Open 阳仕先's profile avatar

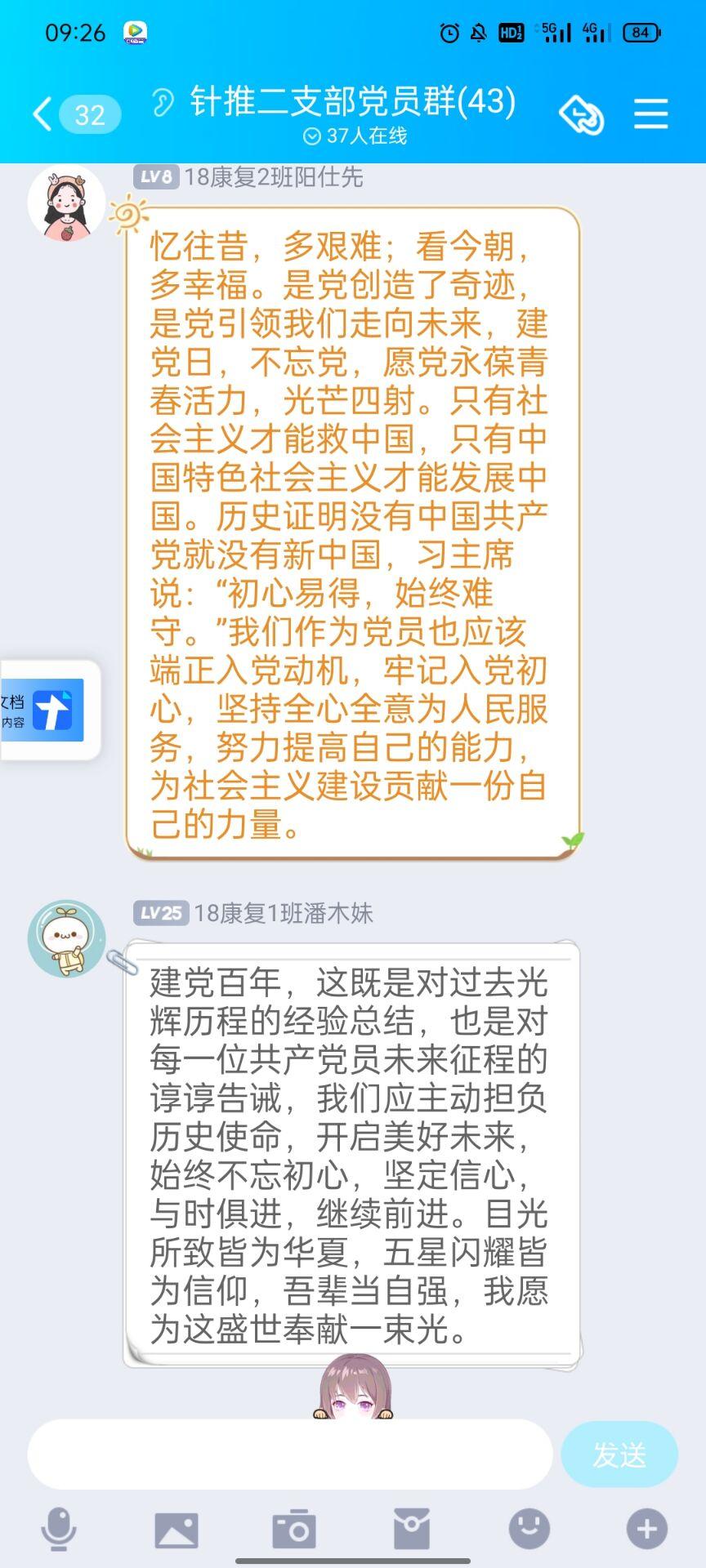66,204
